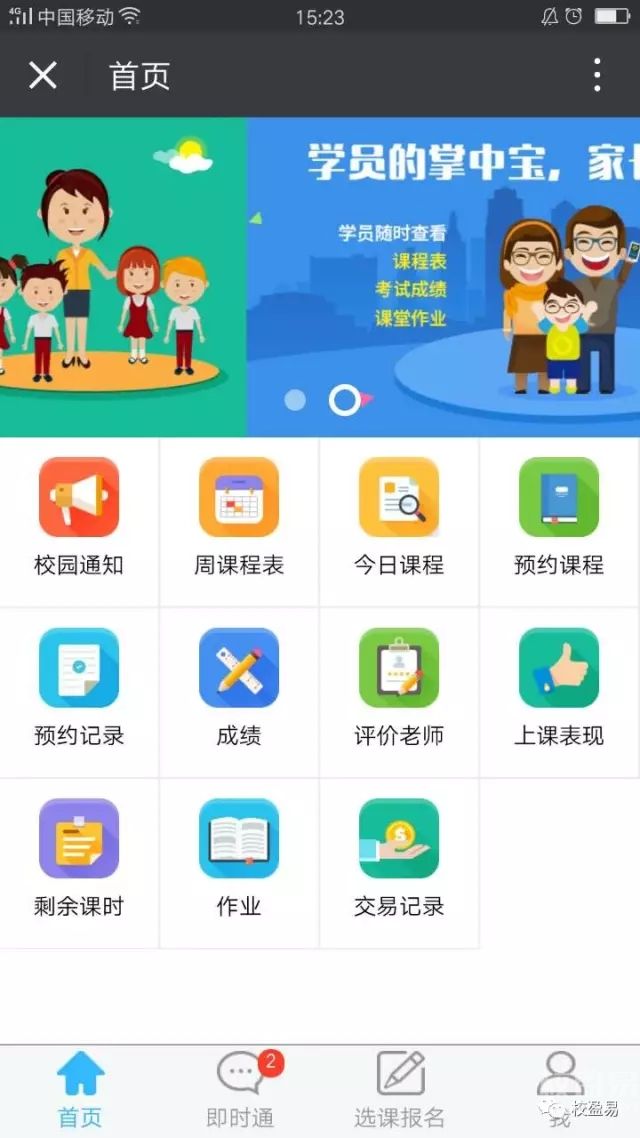Open 评价老师 to rate teachers
Viewport: 640px width, 1138px height.
click(x=399, y=691)
